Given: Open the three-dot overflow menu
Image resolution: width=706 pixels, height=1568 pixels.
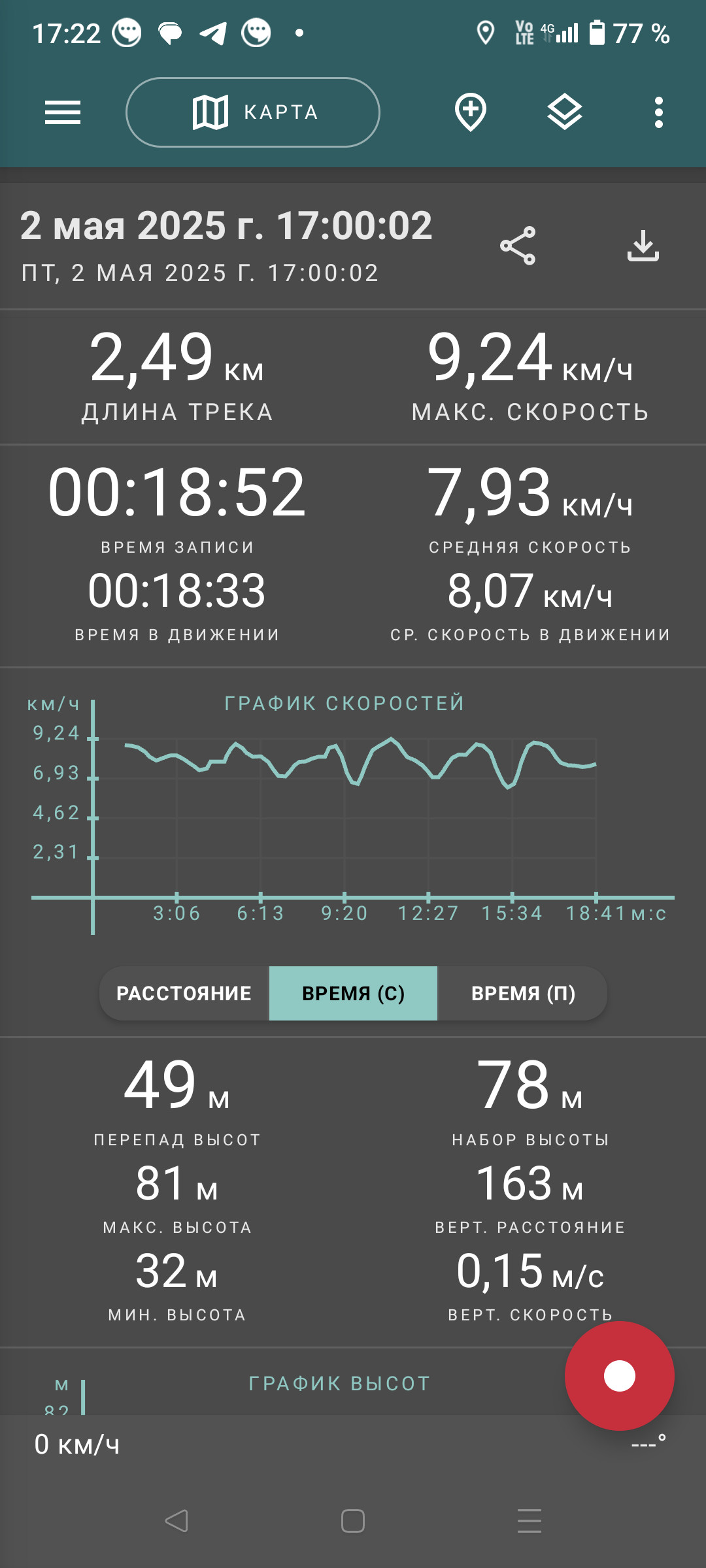Looking at the screenshot, I should click(659, 112).
